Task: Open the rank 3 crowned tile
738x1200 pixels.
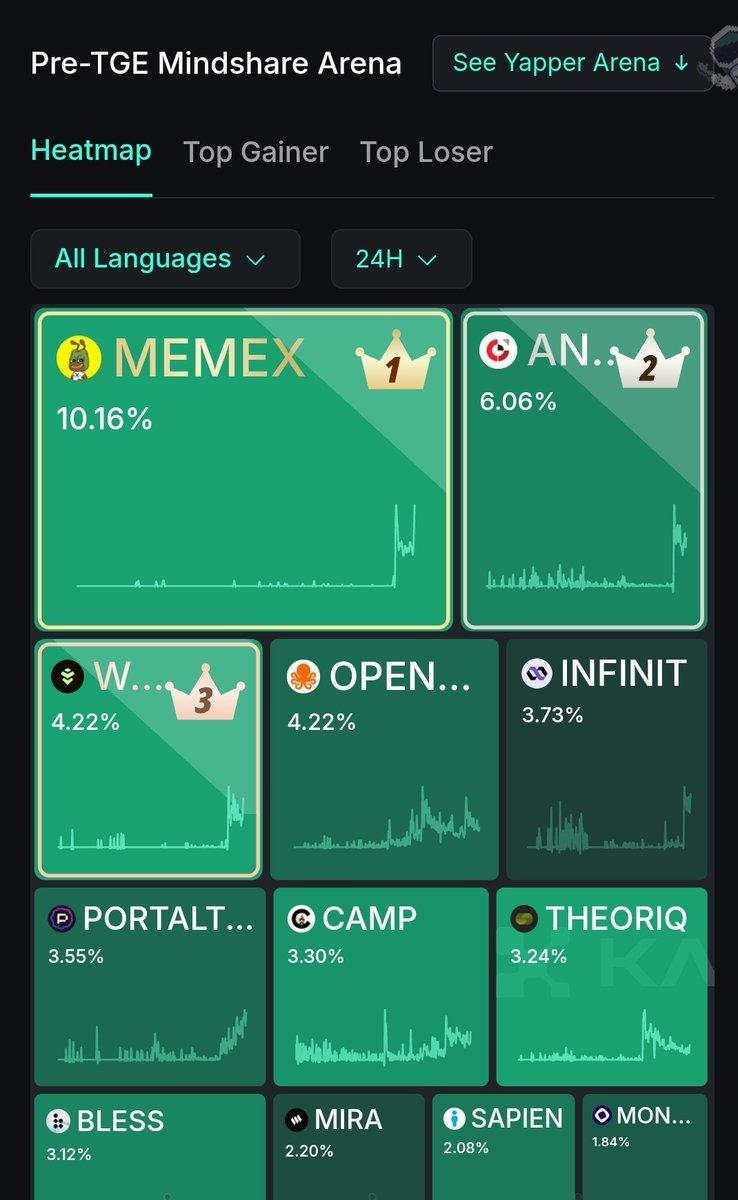Action: [x=148, y=760]
